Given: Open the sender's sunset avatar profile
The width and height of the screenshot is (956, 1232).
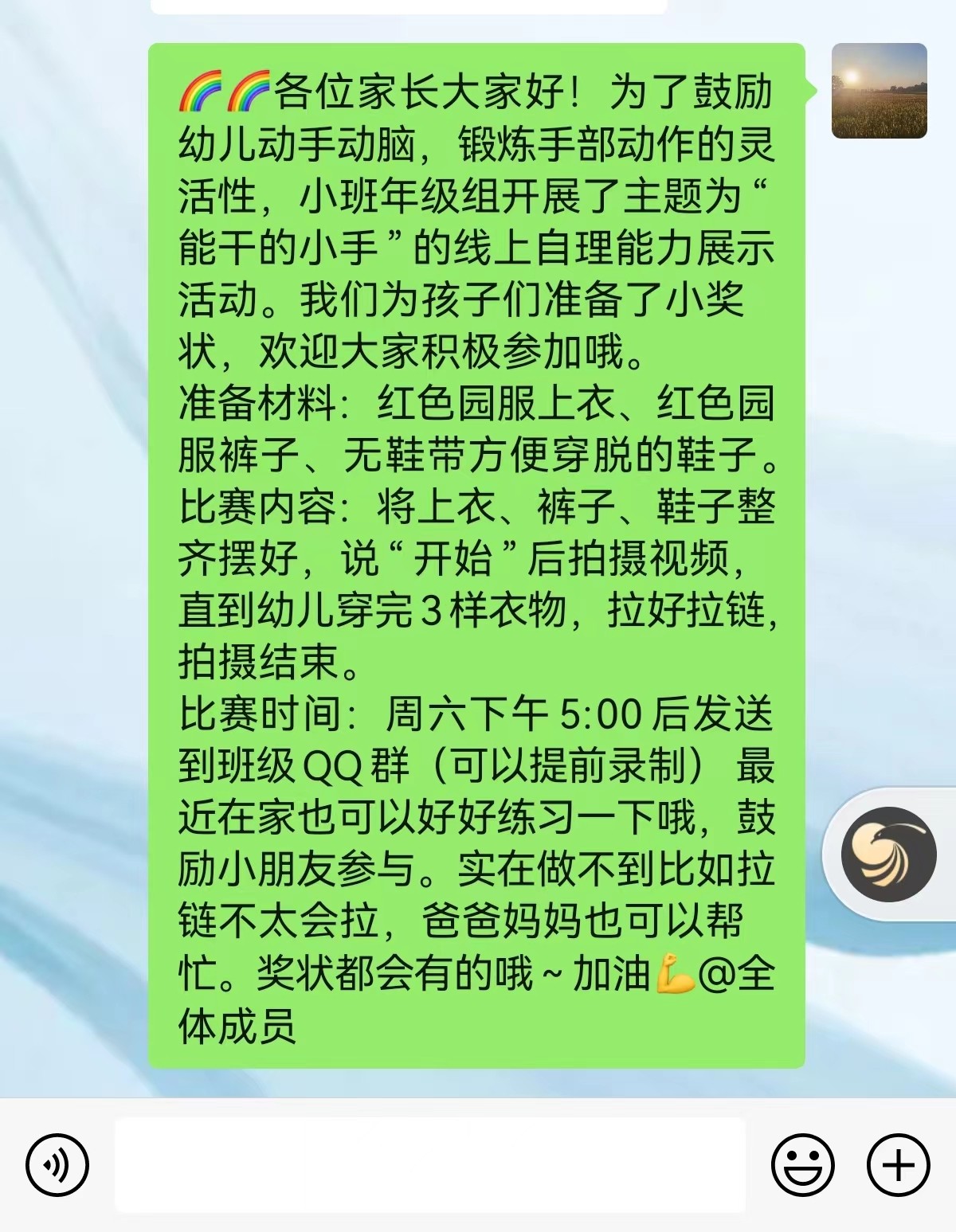Looking at the screenshot, I should pos(879,91).
